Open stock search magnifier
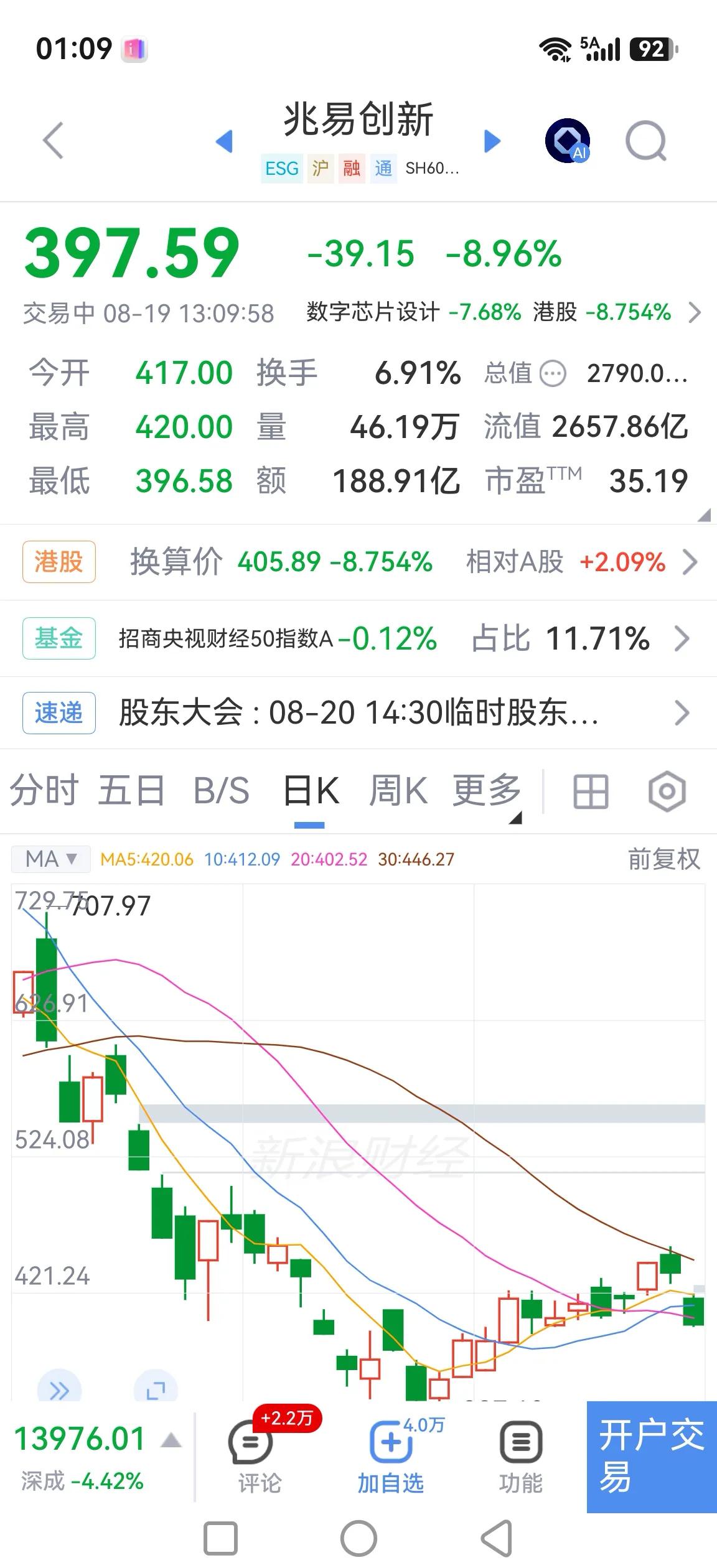Viewport: 717px width, 1568px height. 646,141
